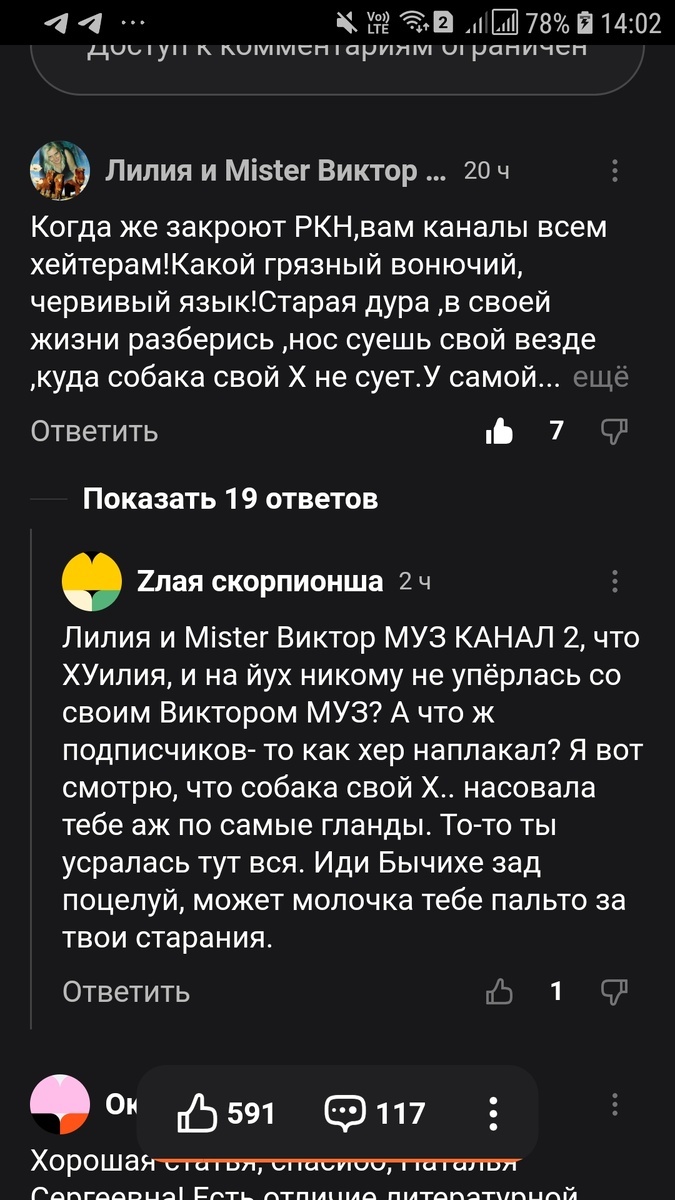Open the 117 comments button
Screen dimensions: 675x1200
coord(375,1113)
